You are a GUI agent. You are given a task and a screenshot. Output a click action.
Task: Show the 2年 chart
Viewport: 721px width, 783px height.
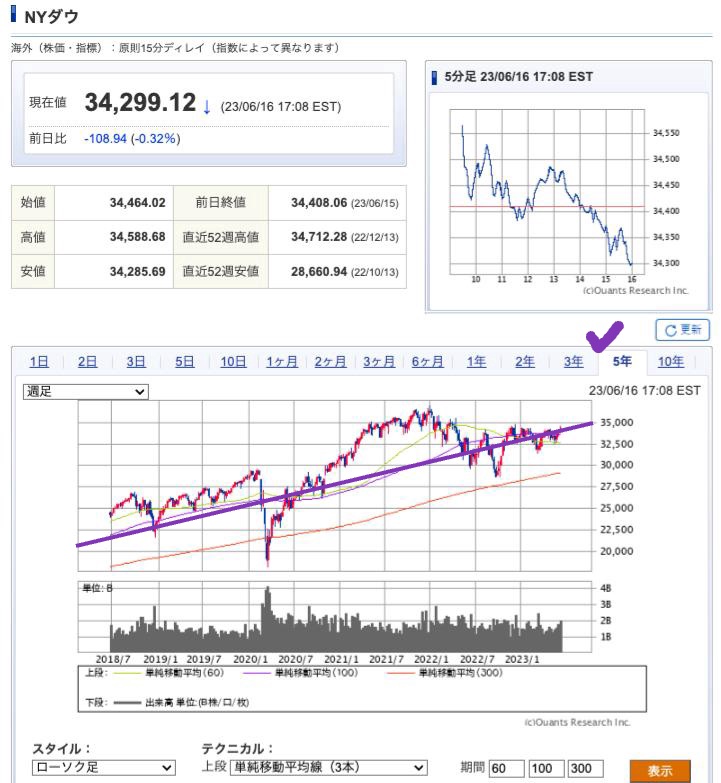click(525, 362)
